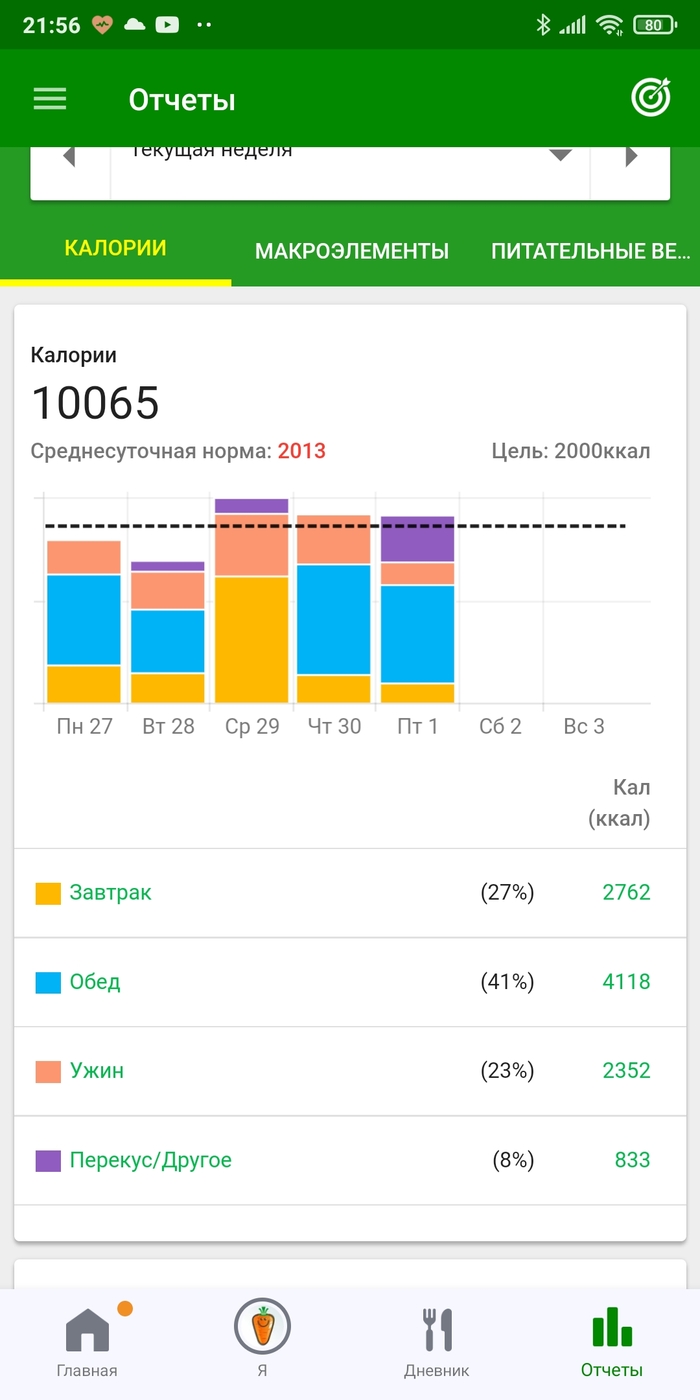
Task: Go to the Главная home tab
Action: tap(87, 1342)
